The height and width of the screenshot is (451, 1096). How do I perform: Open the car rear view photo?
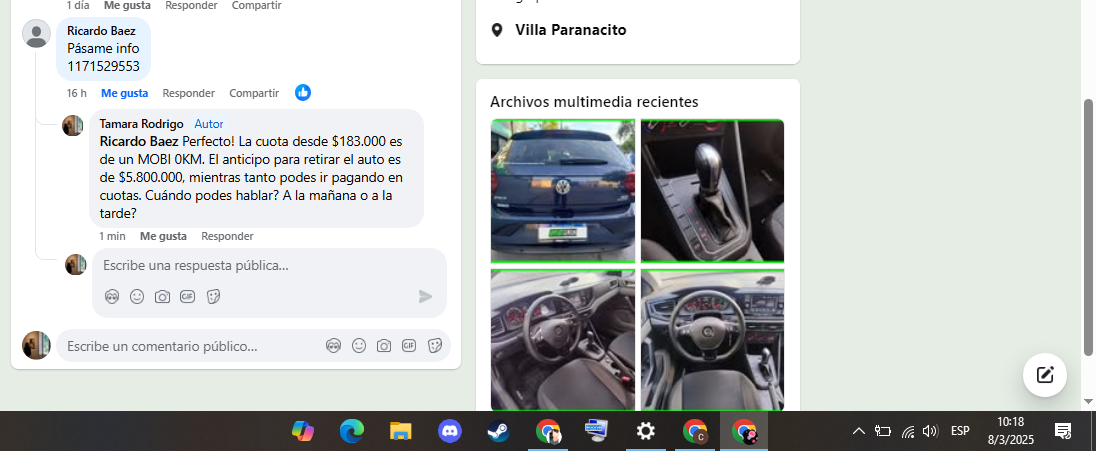tap(563, 191)
